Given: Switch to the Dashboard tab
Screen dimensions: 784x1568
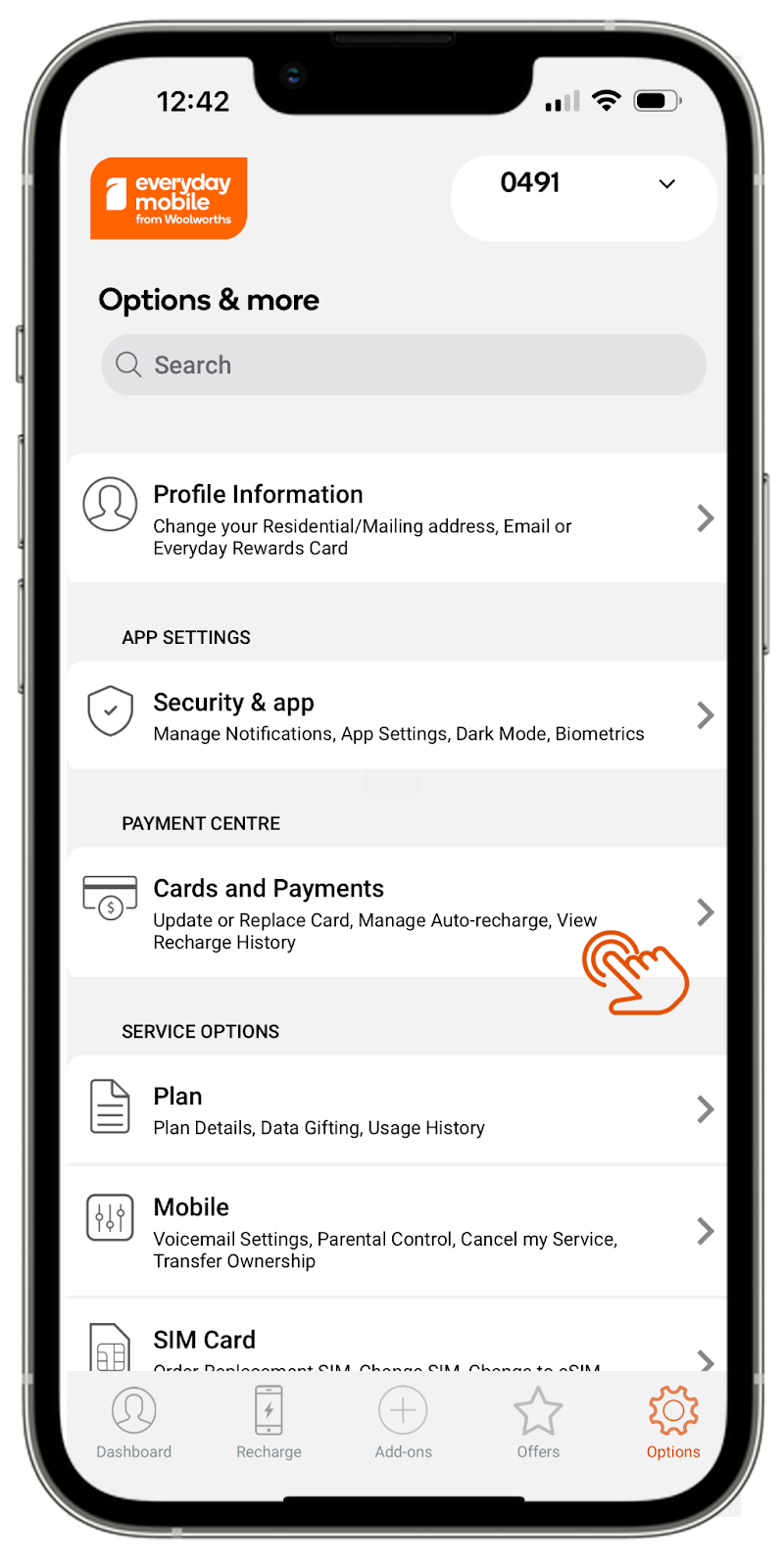Looking at the screenshot, I should click(134, 1423).
